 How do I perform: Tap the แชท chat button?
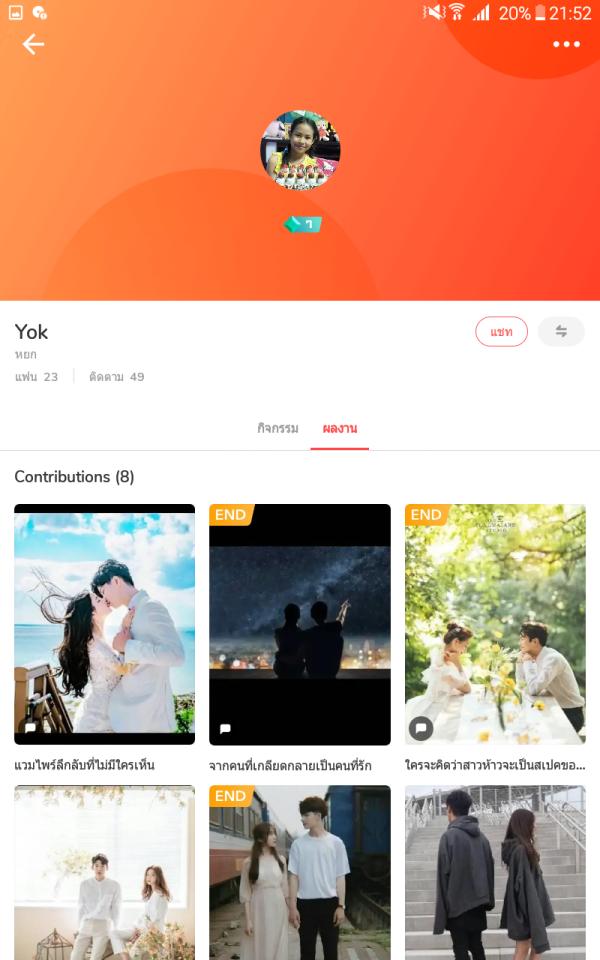click(501, 332)
